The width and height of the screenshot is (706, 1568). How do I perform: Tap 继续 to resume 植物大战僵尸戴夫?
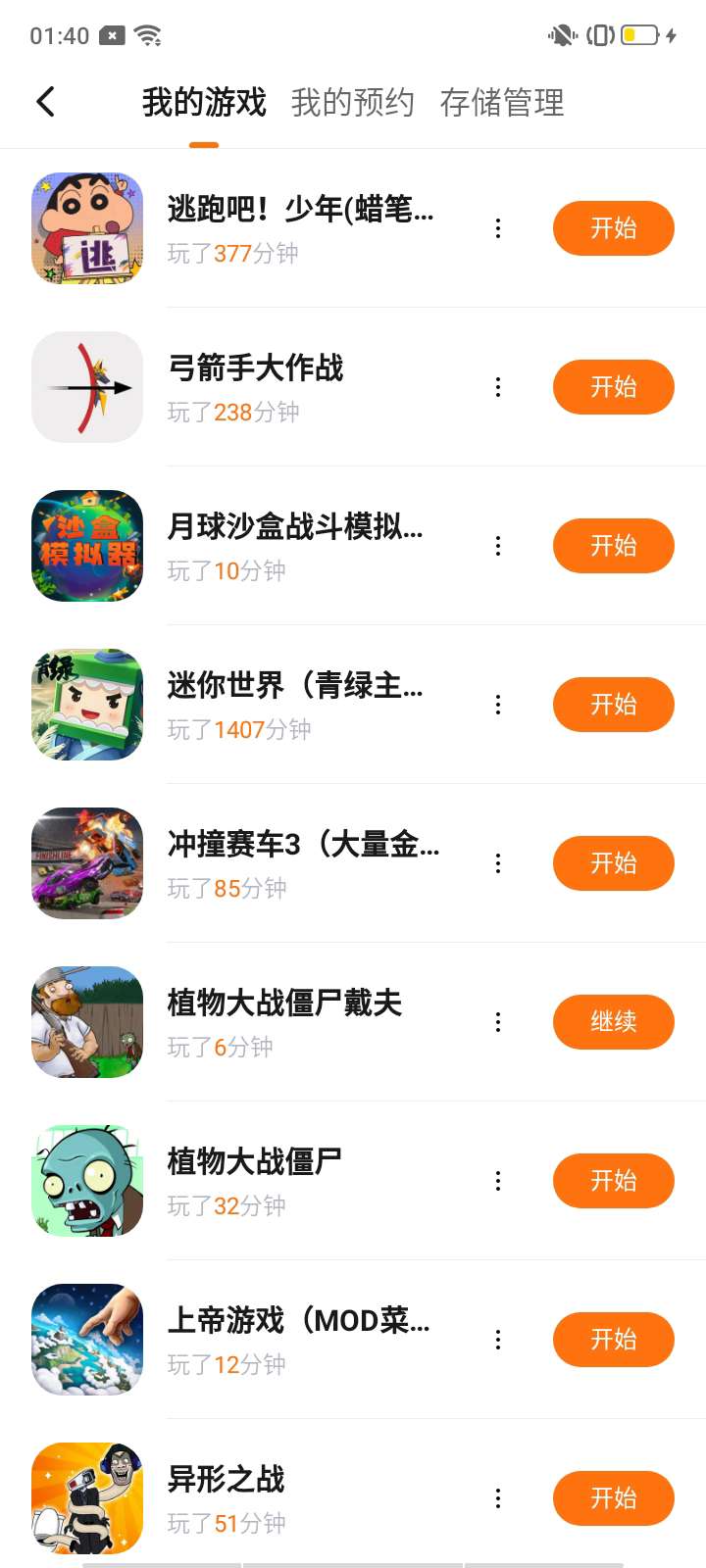pos(613,1022)
